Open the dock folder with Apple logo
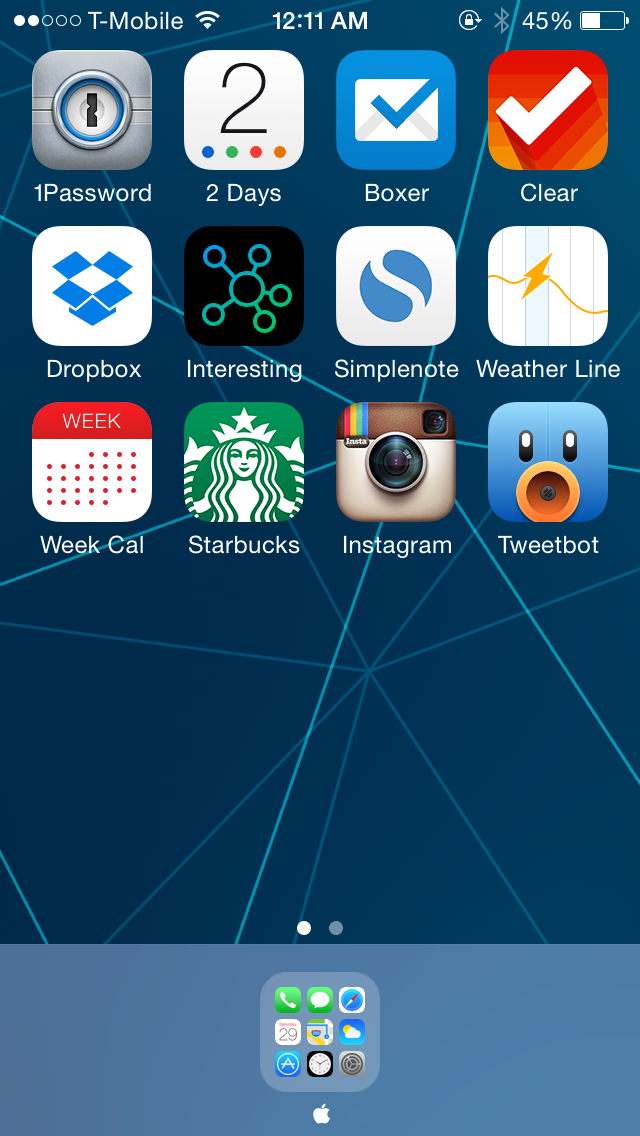This screenshot has width=640, height=1136. pyautogui.click(x=320, y=1032)
